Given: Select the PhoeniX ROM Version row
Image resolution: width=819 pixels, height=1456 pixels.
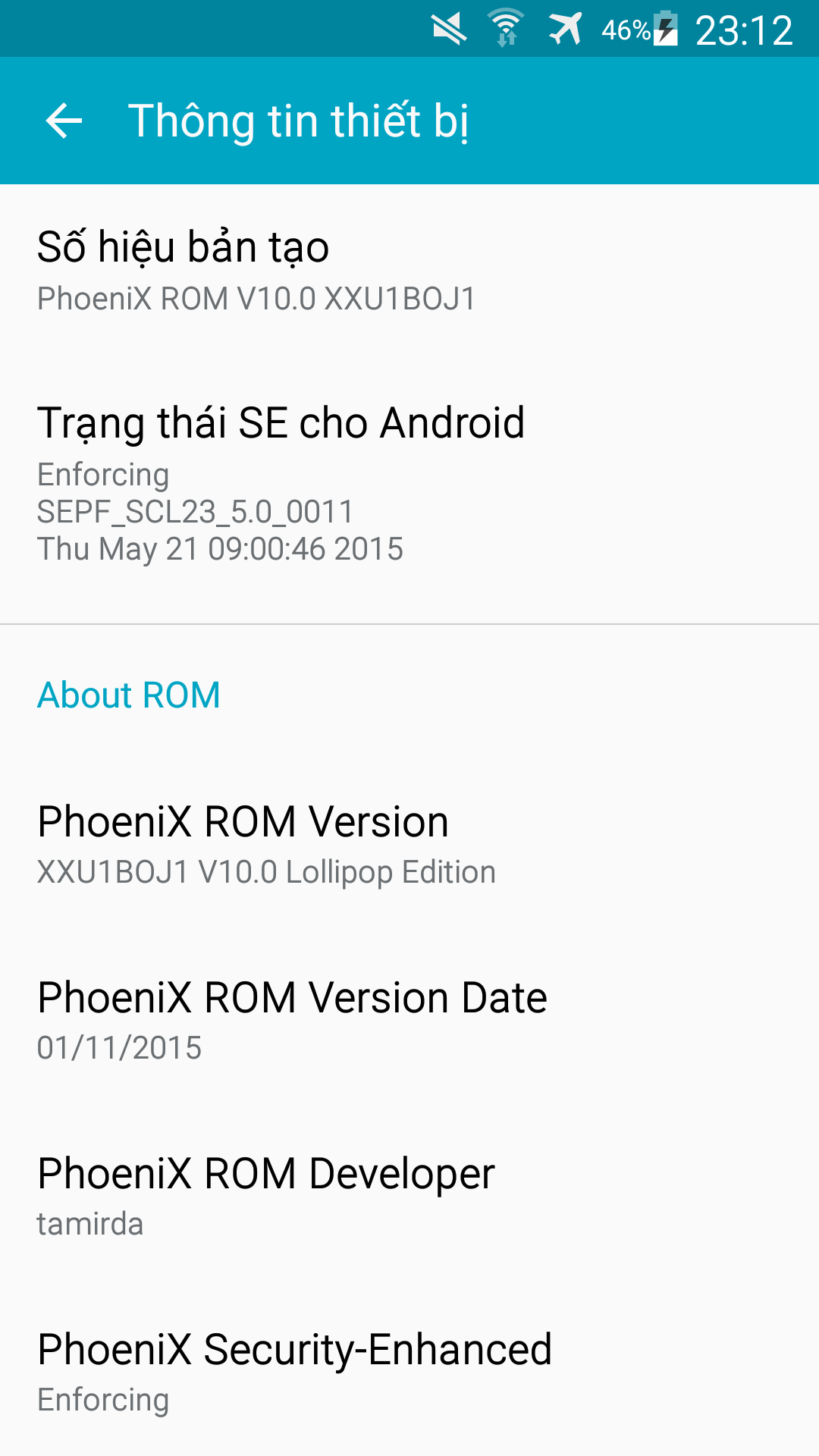Looking at the screenshot, I should point(409,846).
